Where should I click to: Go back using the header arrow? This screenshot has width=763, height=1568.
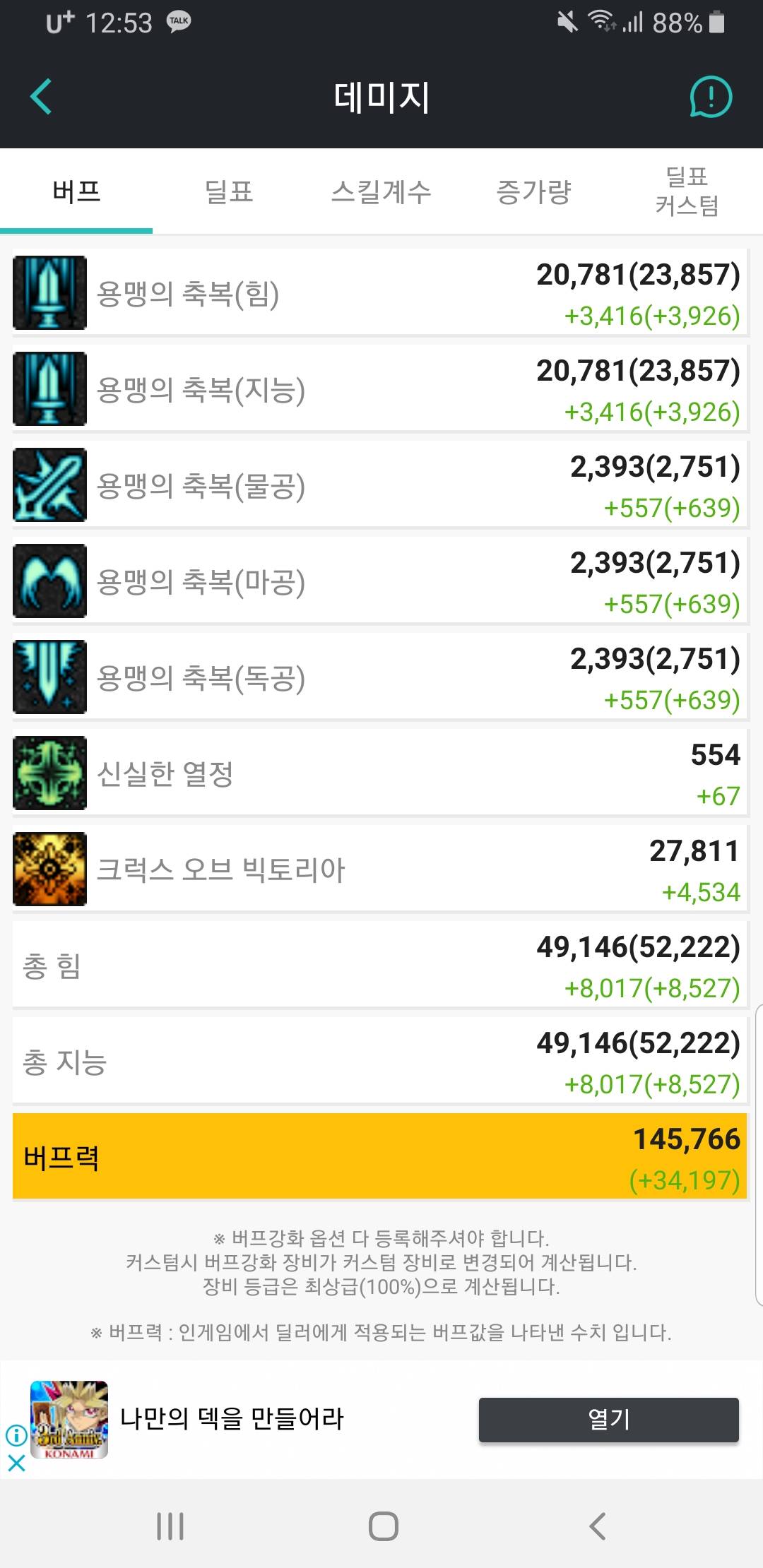pos(41,97)
